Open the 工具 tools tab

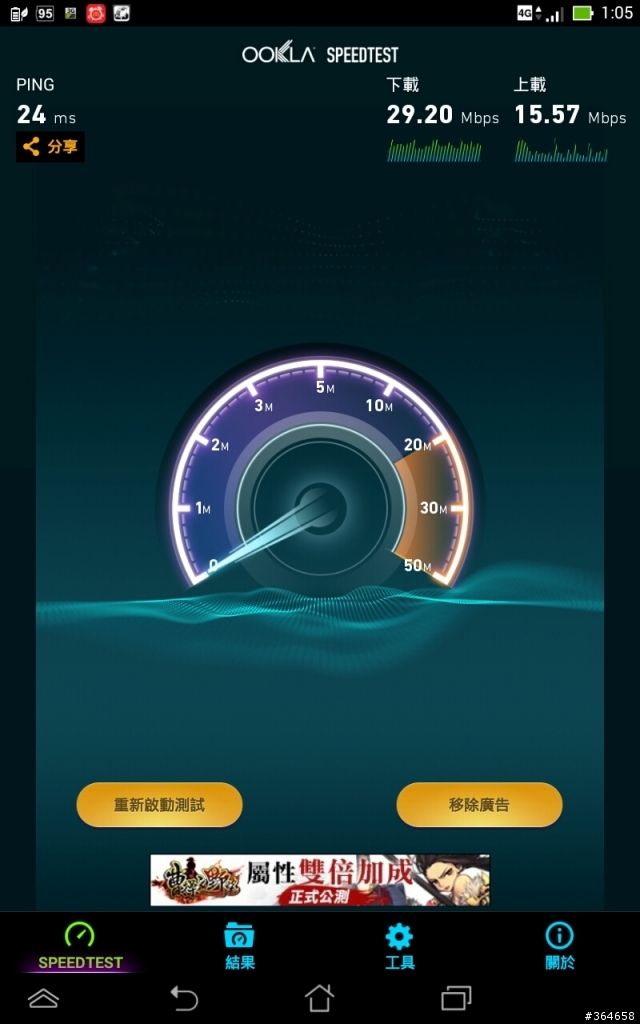(400, 945)
